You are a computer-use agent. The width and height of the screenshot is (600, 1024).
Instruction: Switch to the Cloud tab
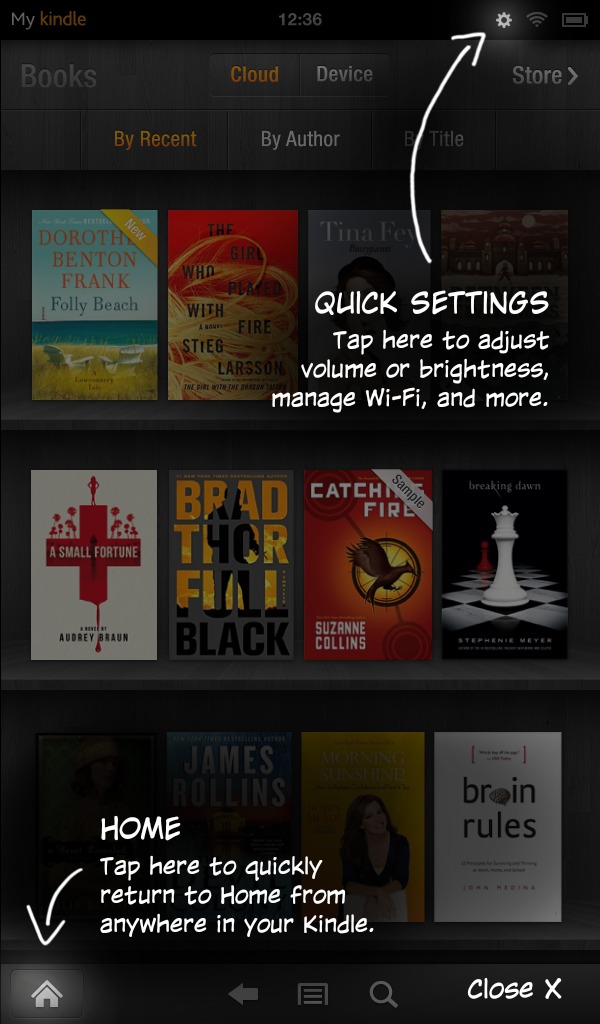(255, 74)
